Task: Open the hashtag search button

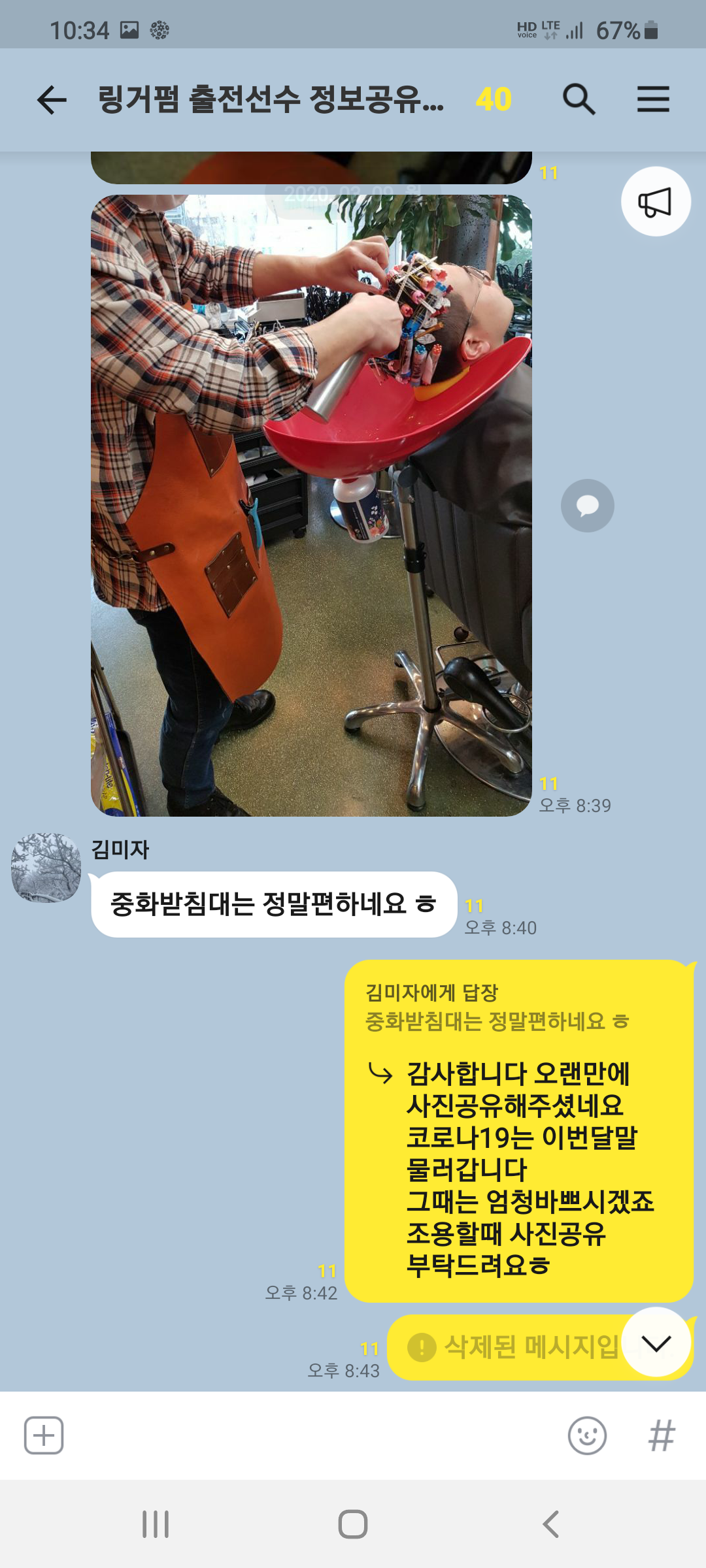Action: [x=662, y=1435]
